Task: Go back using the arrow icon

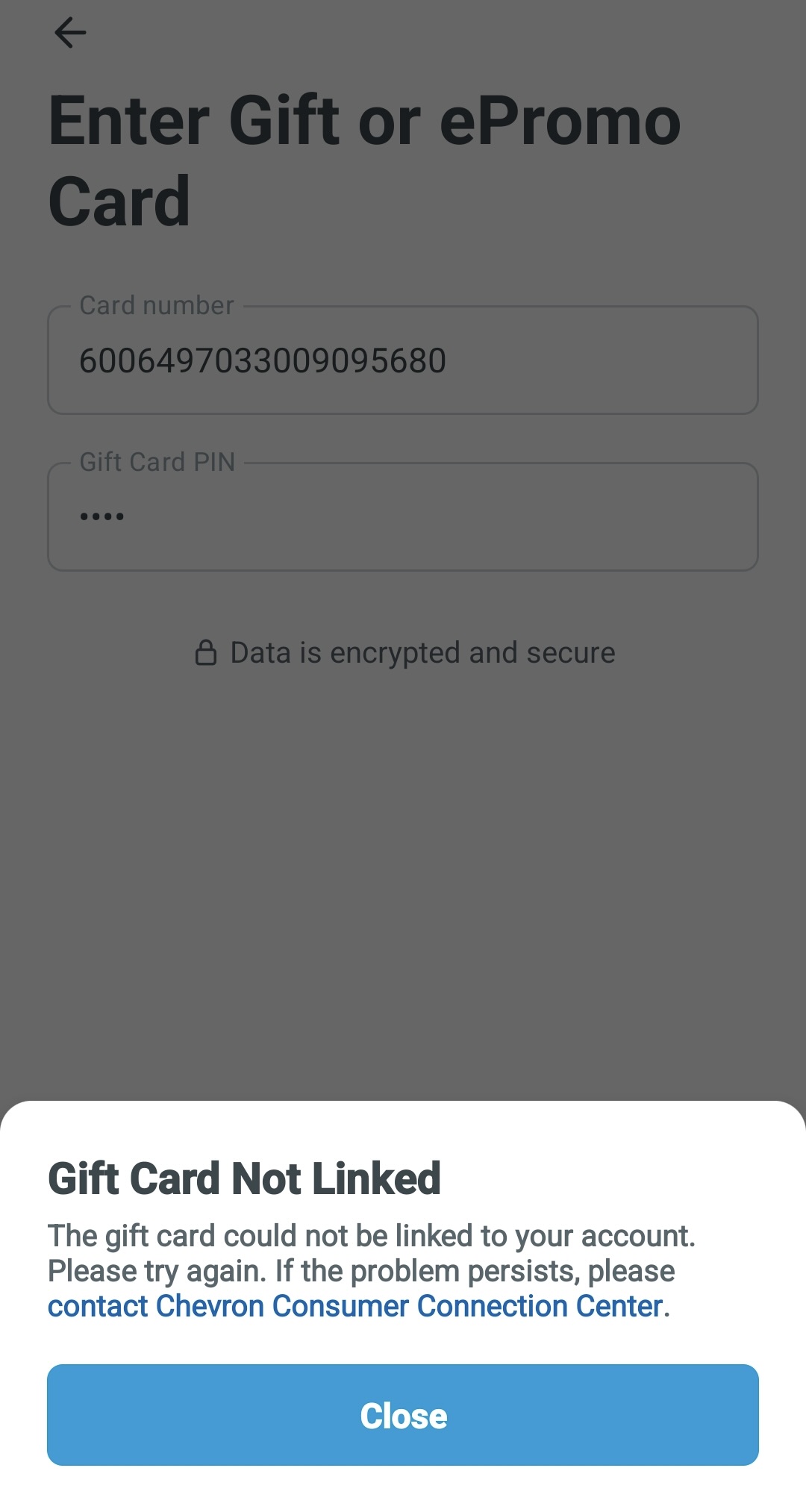Action: tap(70, 33)
